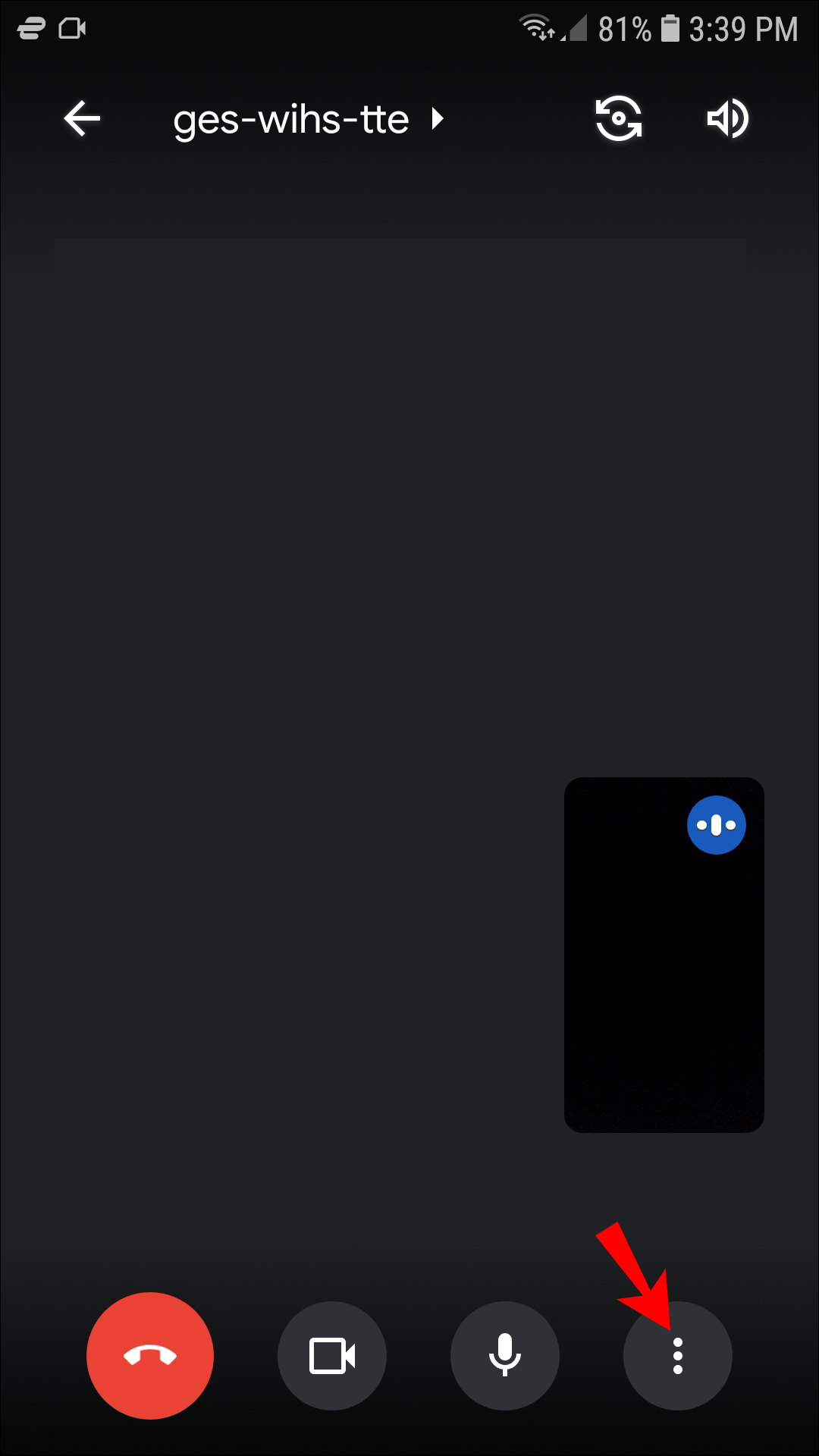The width and height of the screenshot is (819, 1456).
Task: Turn off the video camera
Action: [x=332, y=1356]
